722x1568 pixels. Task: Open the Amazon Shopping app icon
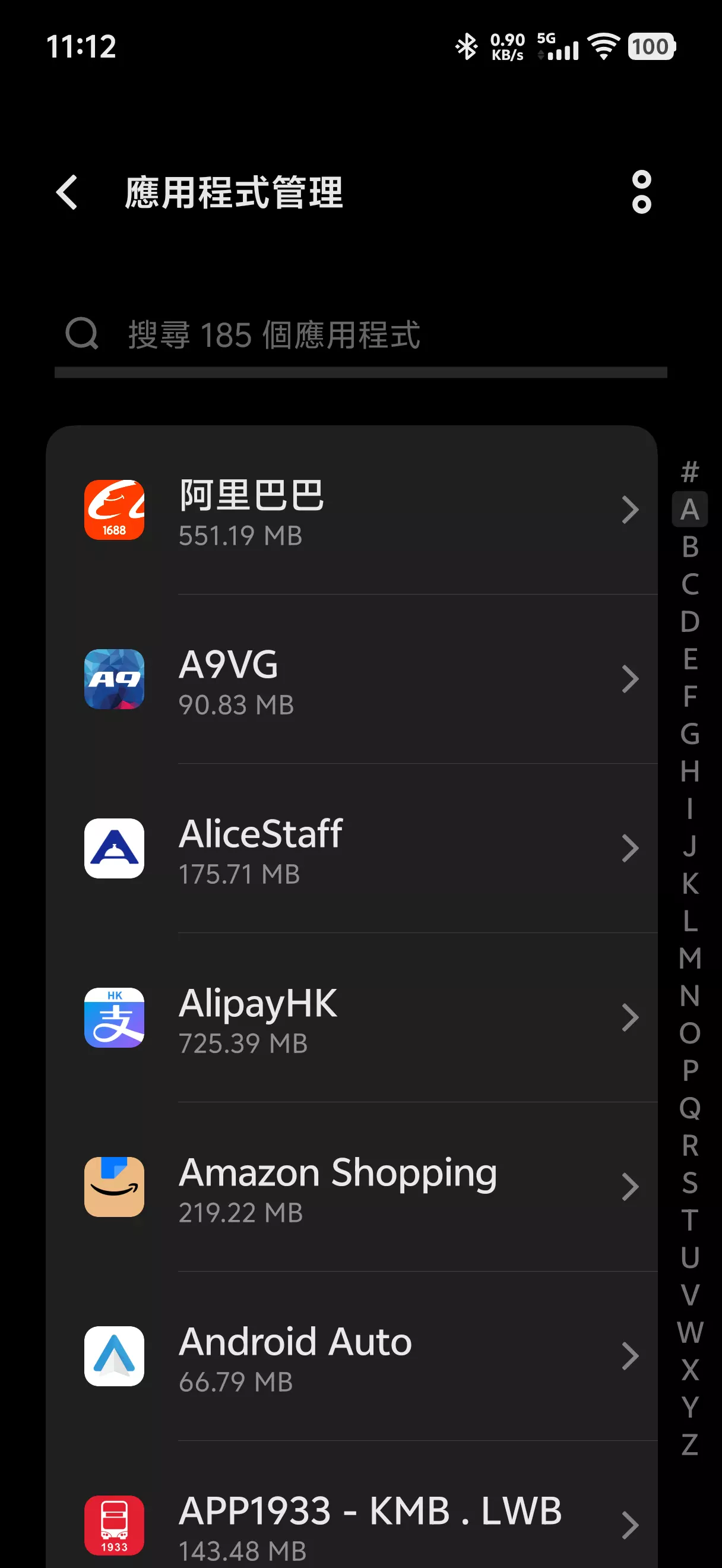114,1186
